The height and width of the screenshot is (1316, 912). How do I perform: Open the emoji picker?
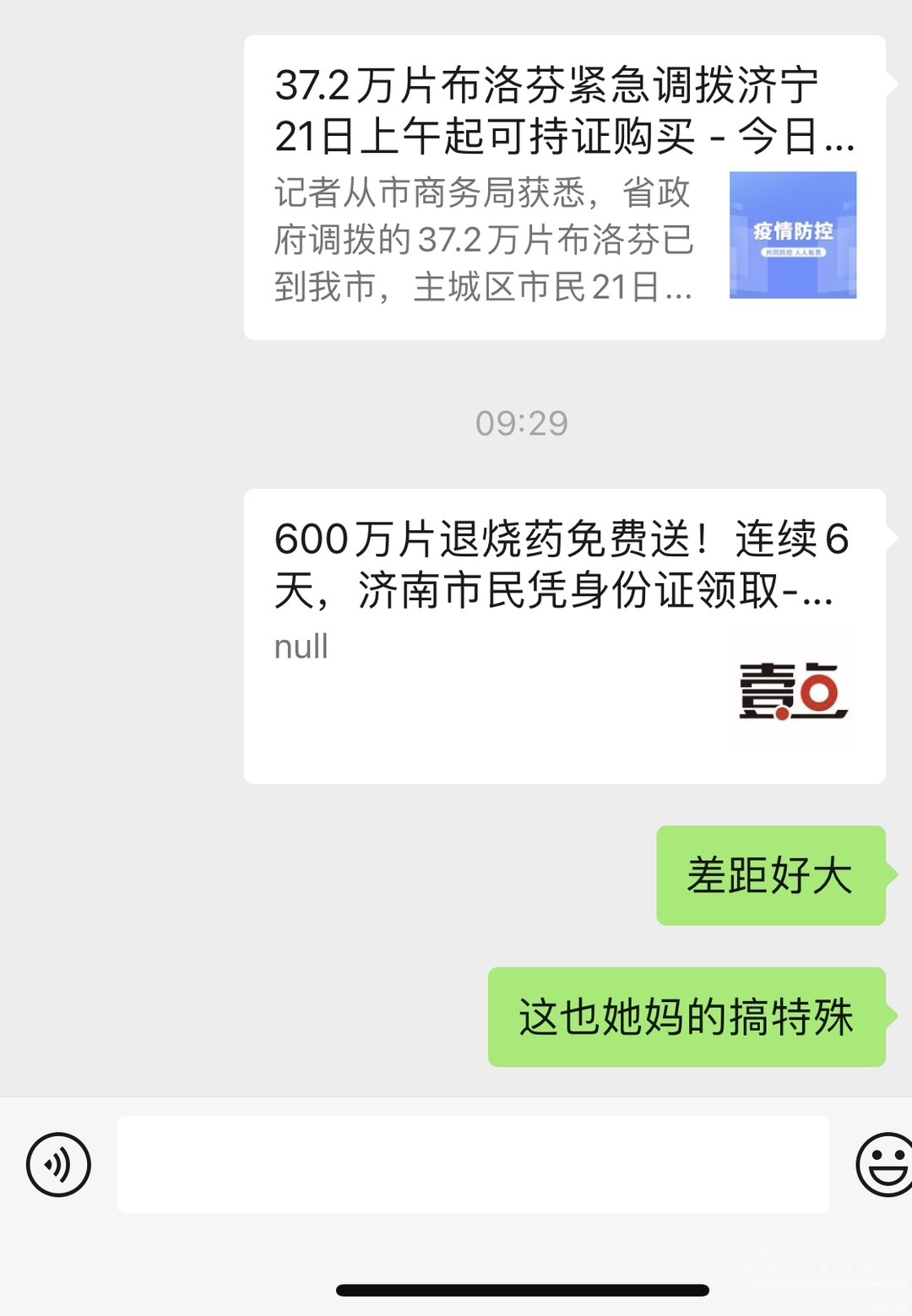(x=883, y=1165)
